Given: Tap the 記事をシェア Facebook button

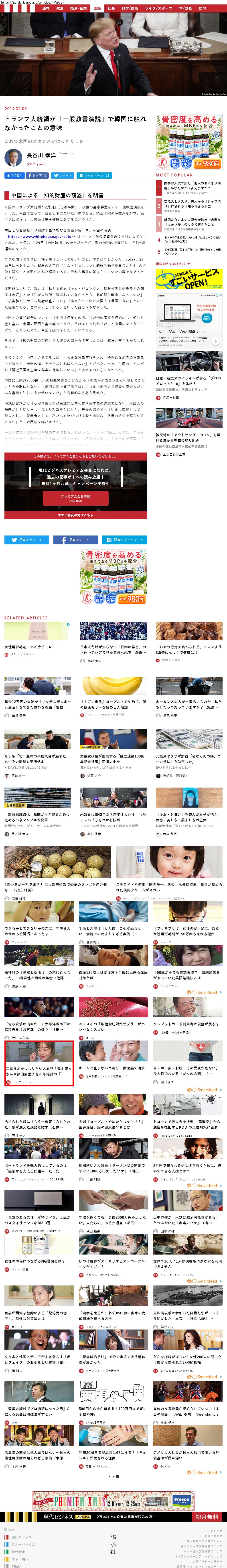Looking at the screenshot, I should [x=75, y=539].
